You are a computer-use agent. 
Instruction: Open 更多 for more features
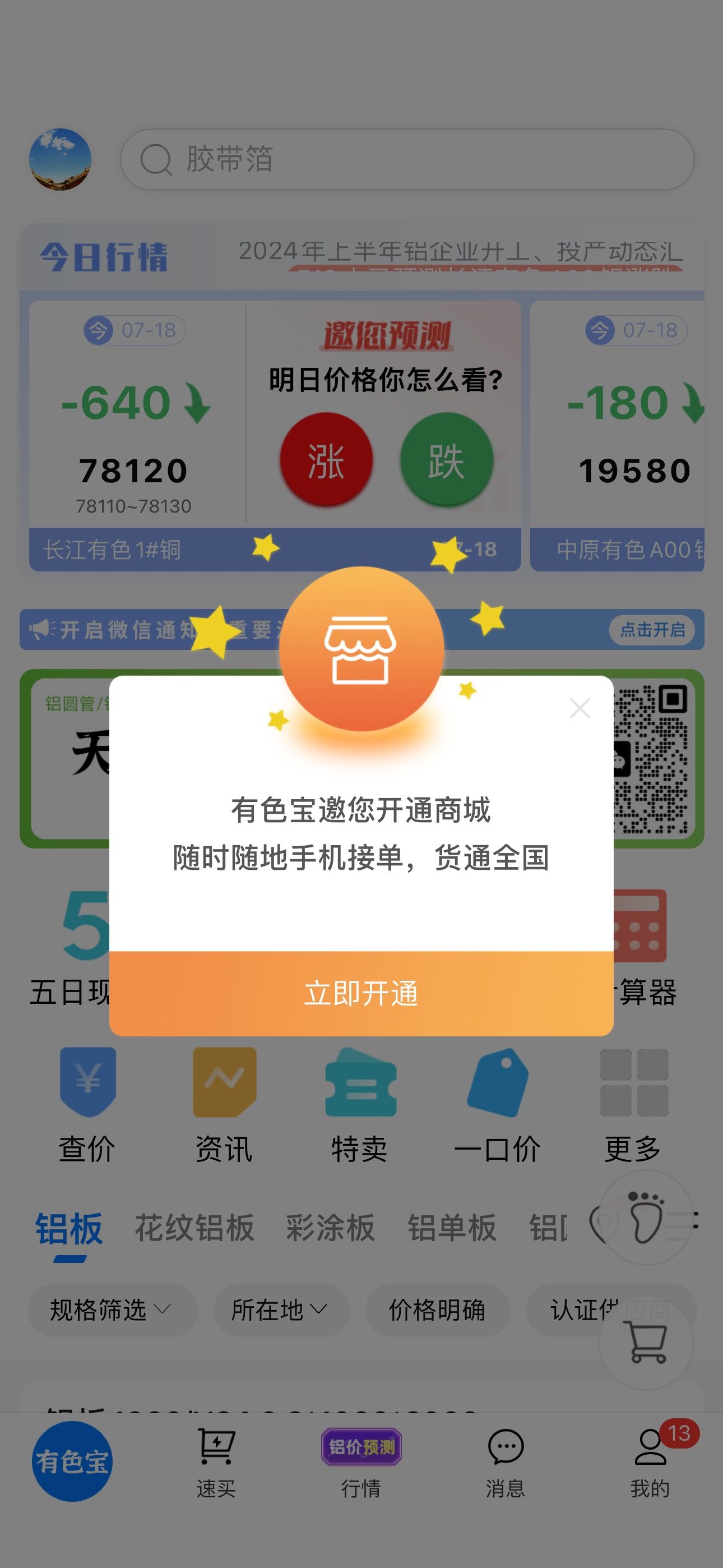point(633,1105)
